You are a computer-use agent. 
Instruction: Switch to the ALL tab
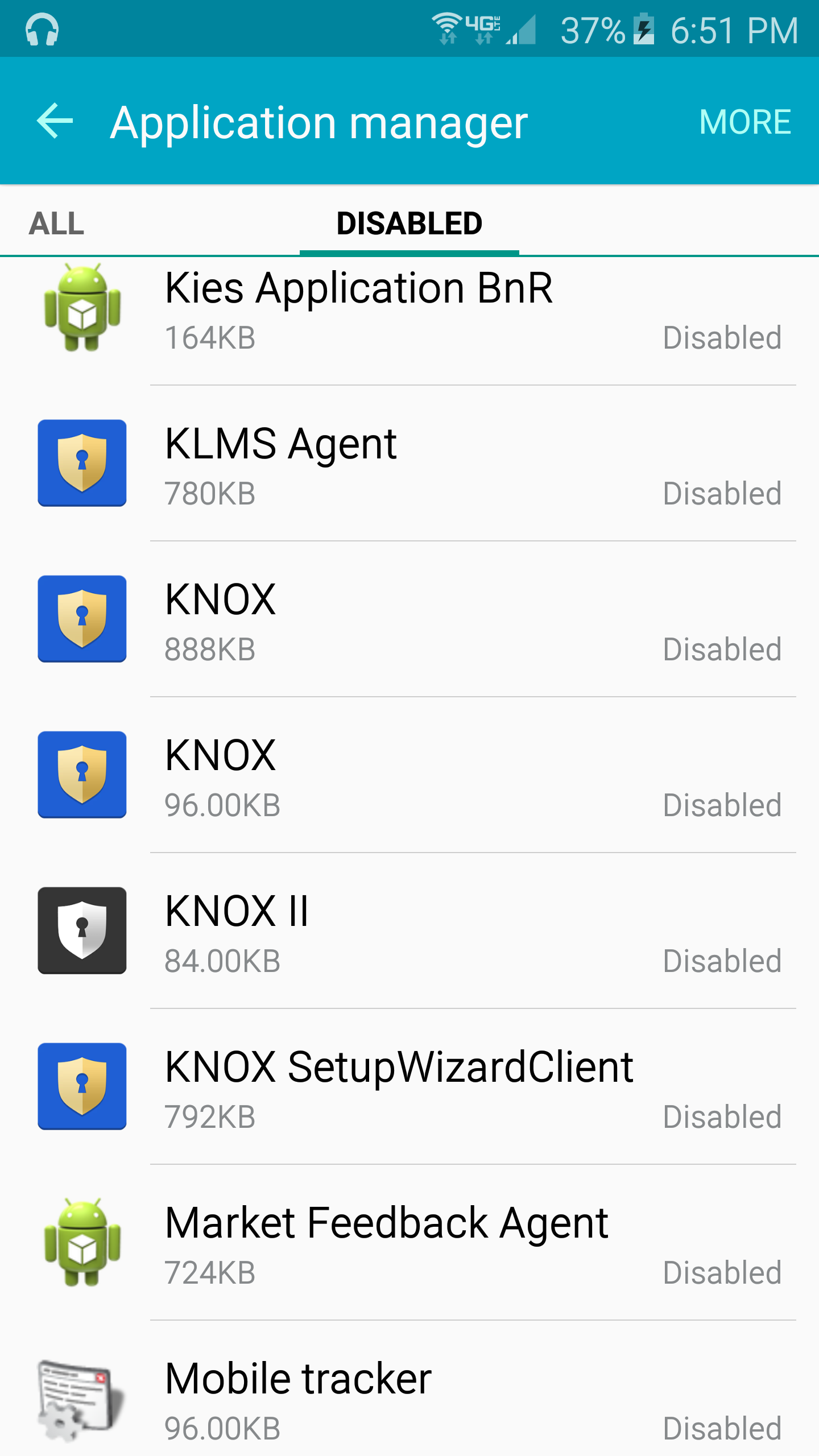click(x=57, y=223)
